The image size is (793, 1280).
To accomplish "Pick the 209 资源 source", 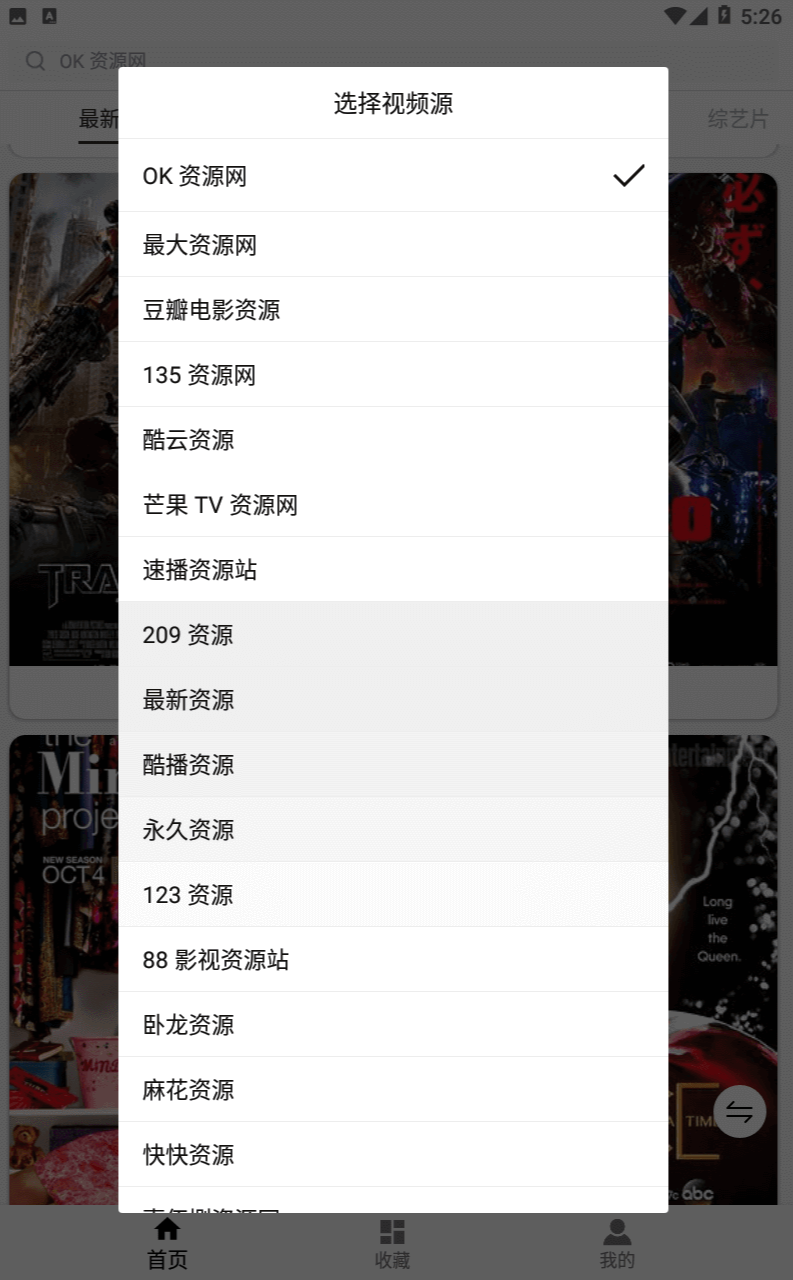I will point(393,635).
